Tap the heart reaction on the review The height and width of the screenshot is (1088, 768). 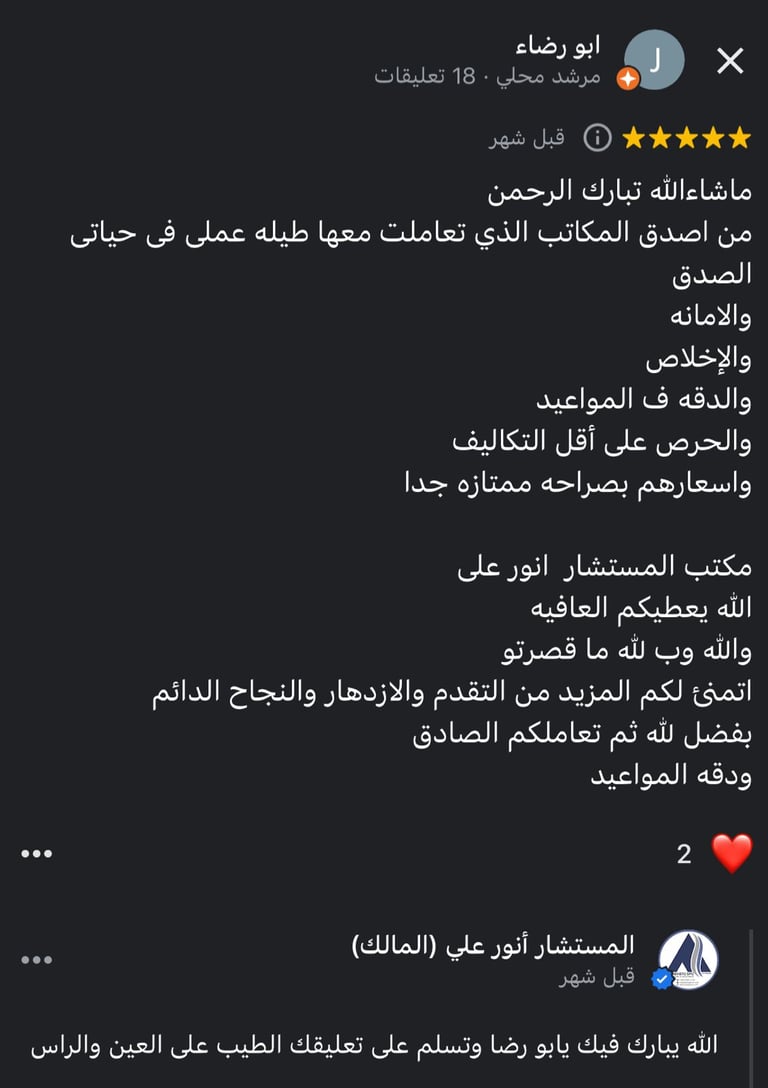[x=731, y=853]
